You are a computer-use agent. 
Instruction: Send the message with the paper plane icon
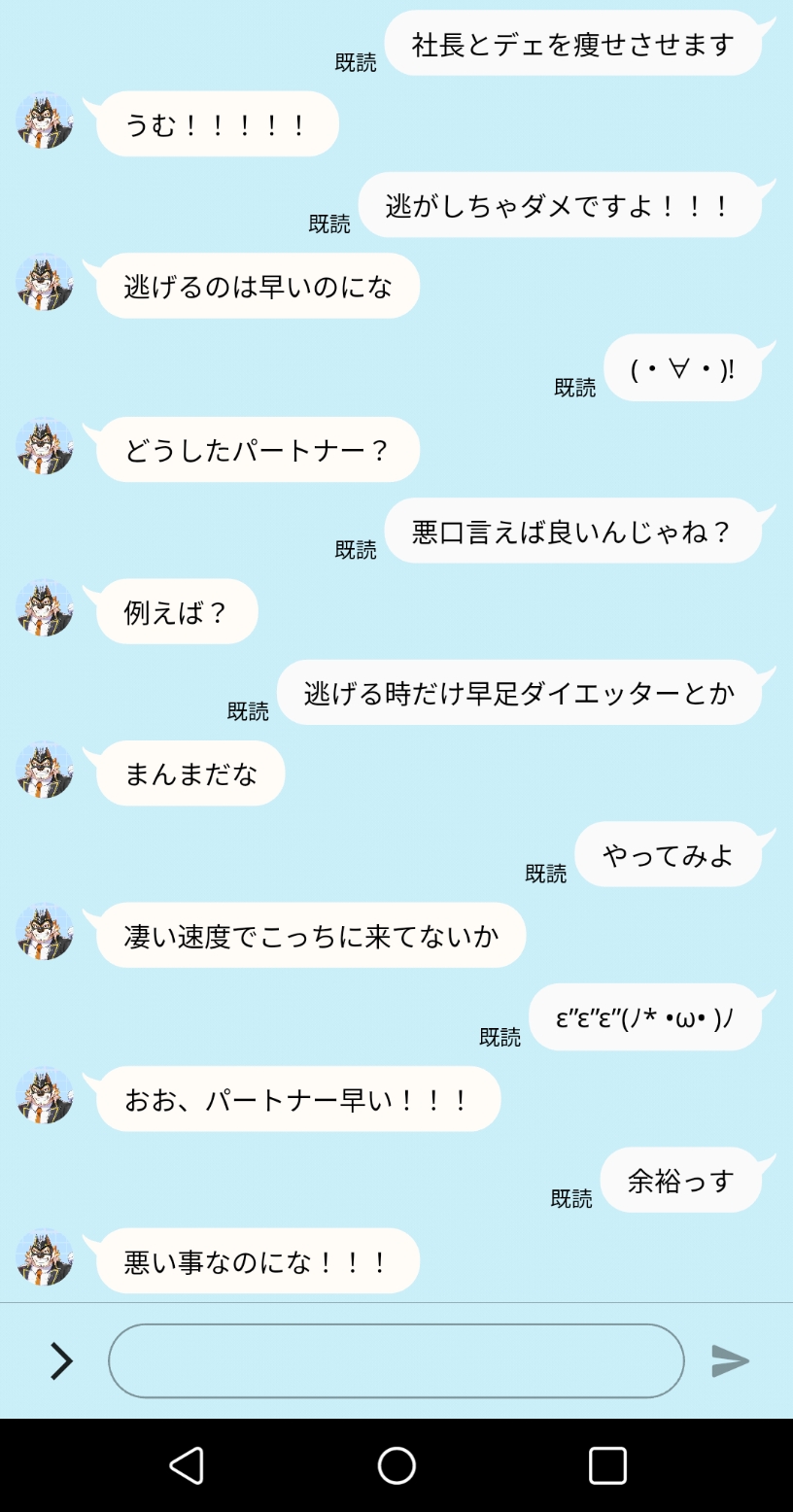(x=730, y=1360)
